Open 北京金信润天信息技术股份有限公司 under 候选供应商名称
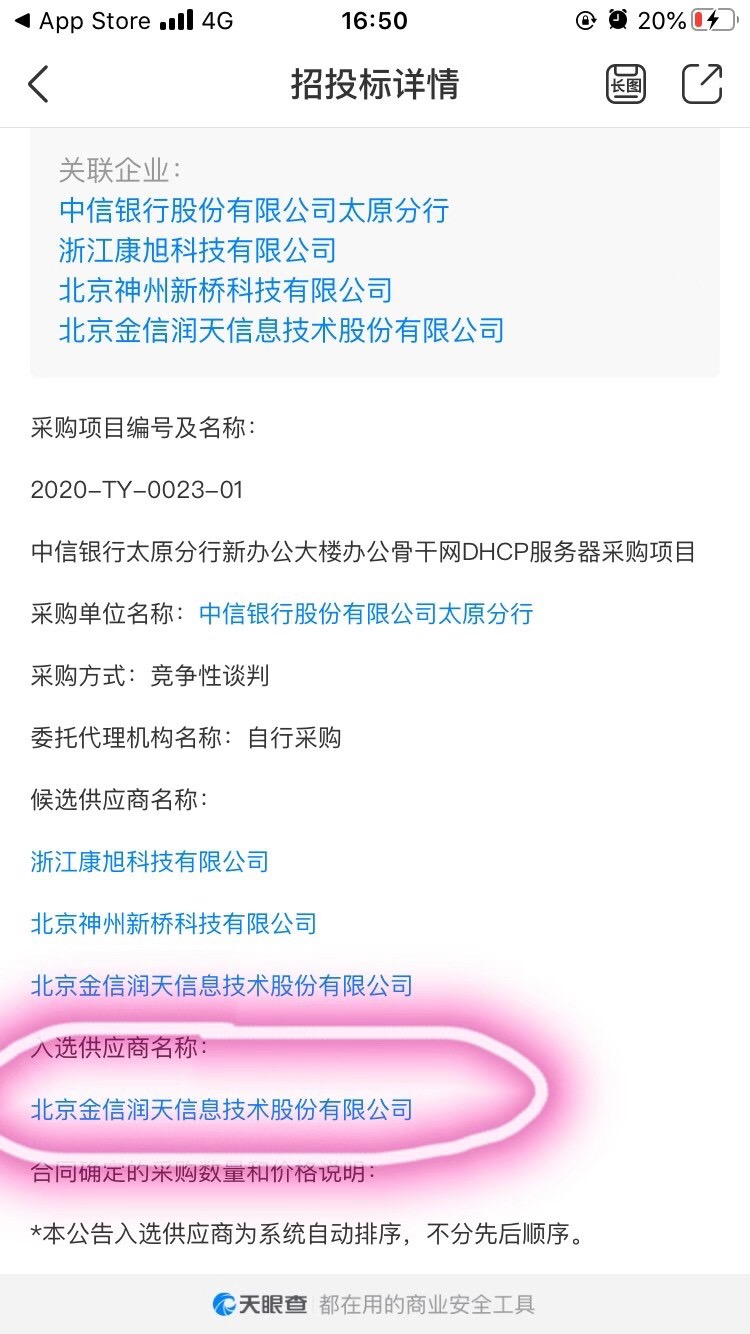 pyautogui.click(x=221, y=985)
